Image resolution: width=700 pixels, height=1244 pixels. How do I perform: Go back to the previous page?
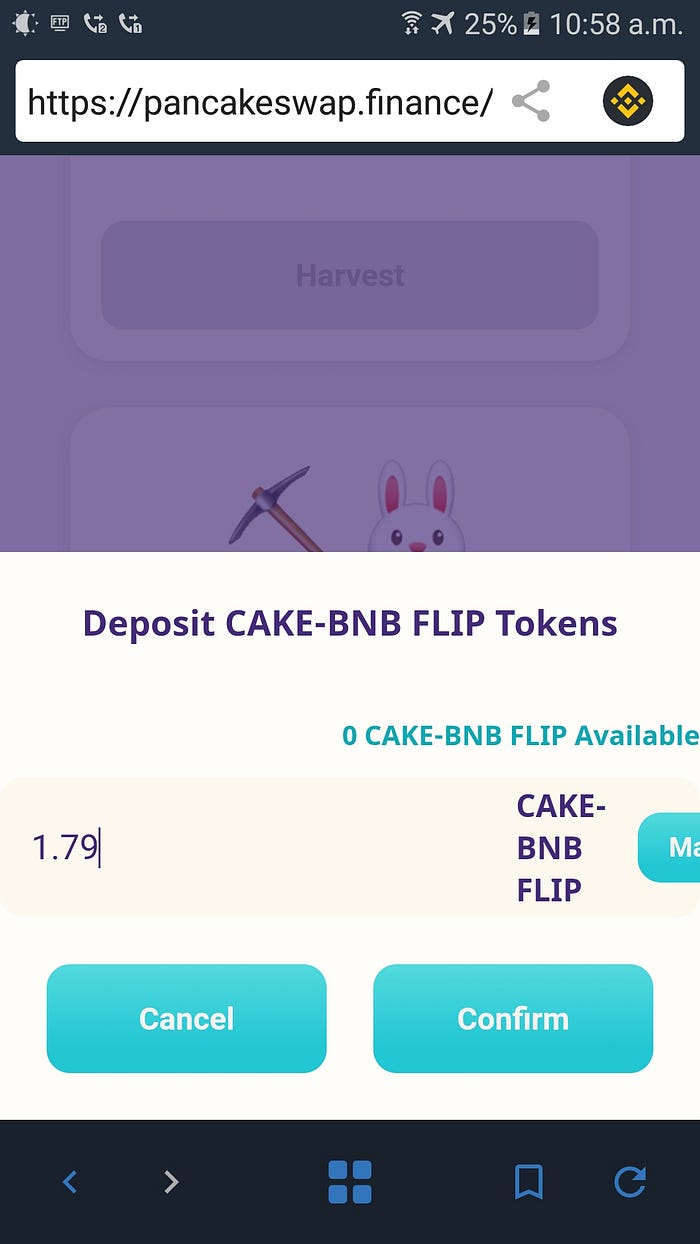pos(70,1182)
